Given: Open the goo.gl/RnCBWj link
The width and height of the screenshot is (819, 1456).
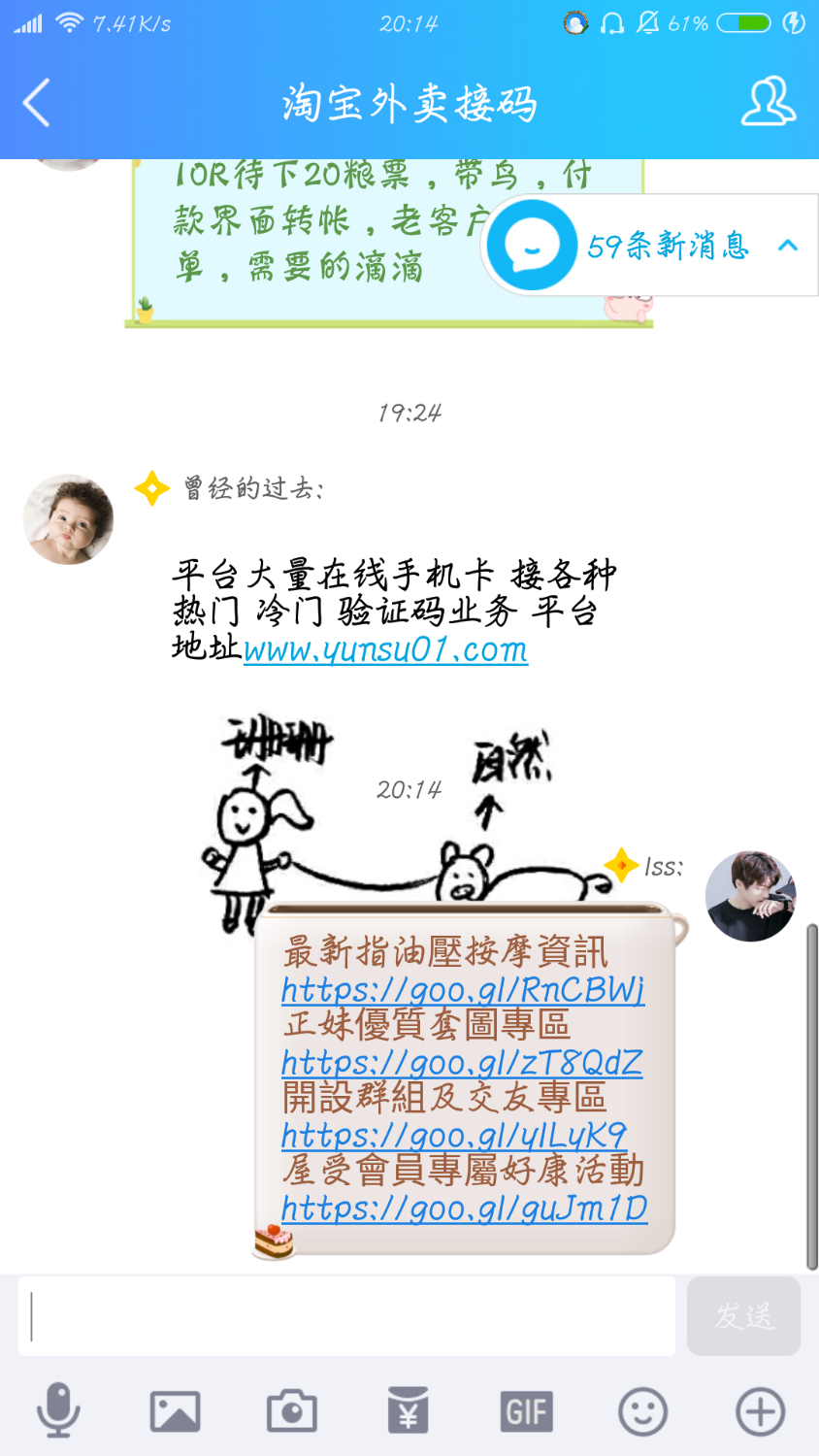Looking at the screenshot, I should coord(463,989).
